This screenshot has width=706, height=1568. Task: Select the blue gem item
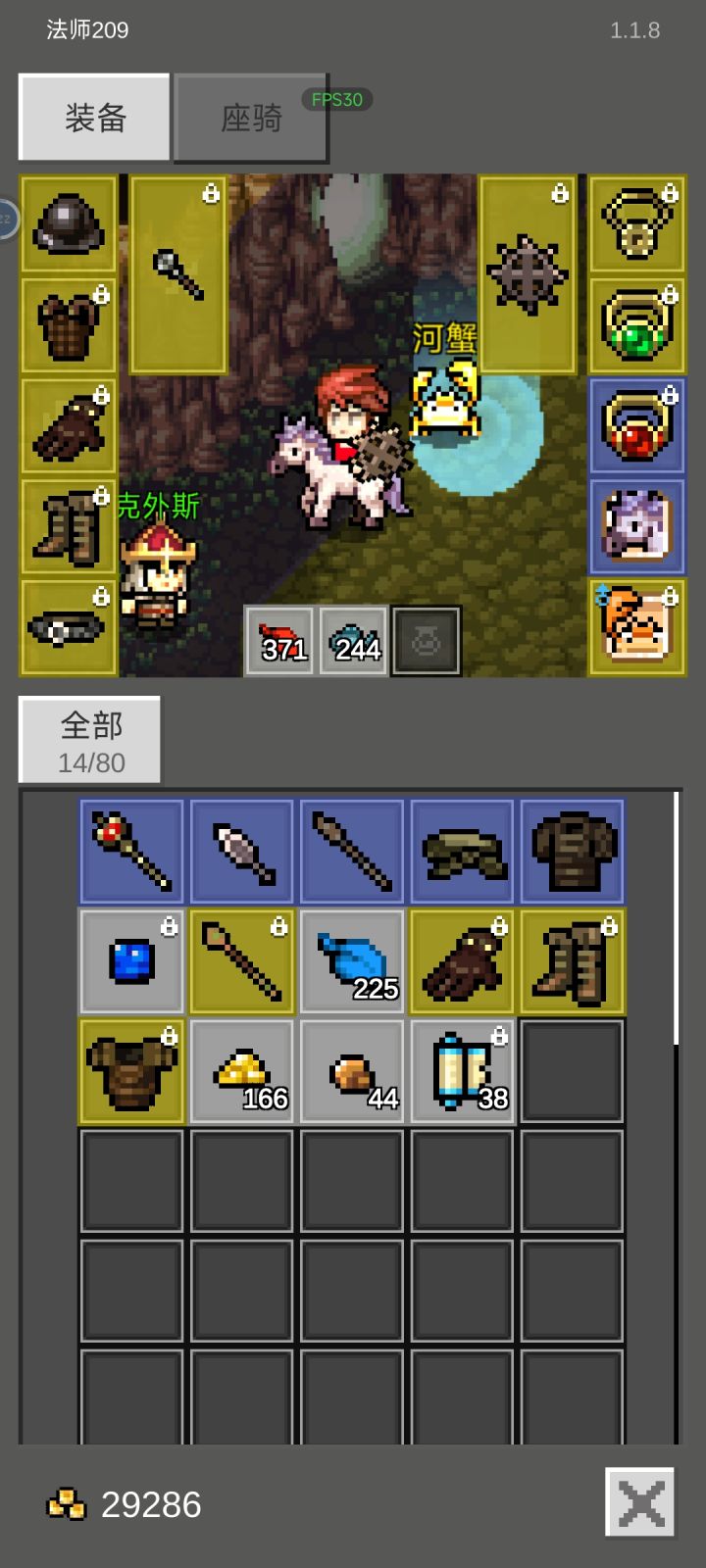tap(131, 960)
